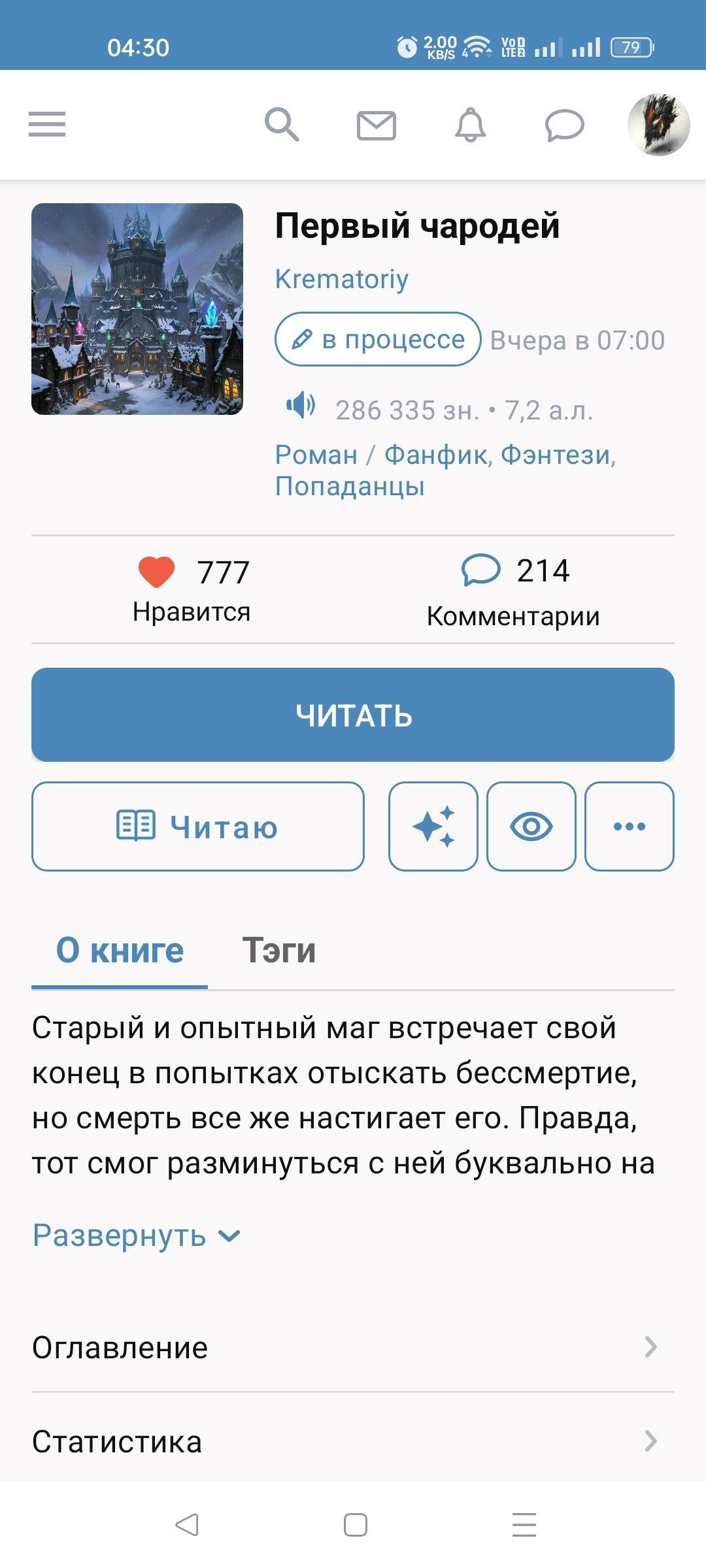Open the chat bubble icon in top bar

(x=564, y=125)
